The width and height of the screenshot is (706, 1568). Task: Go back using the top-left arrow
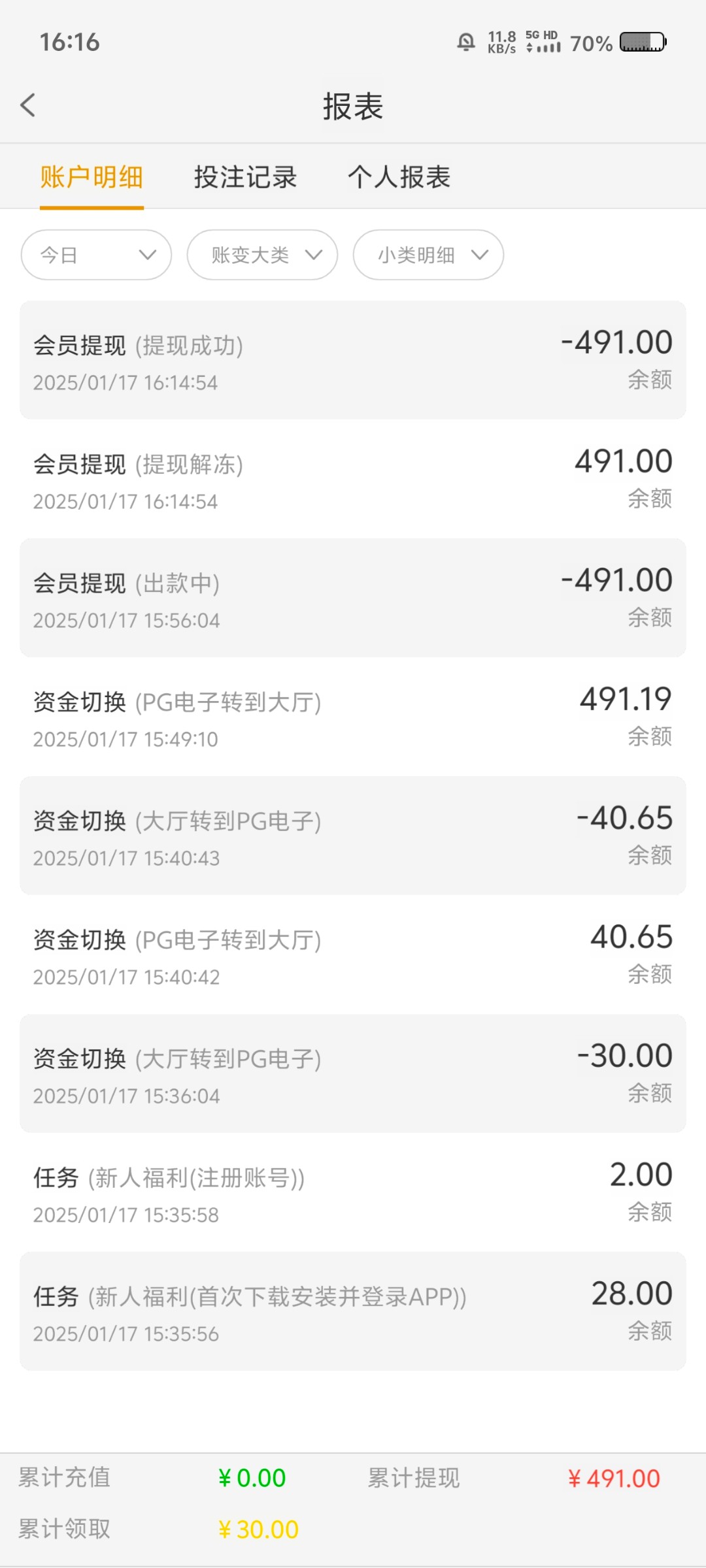coord(27,105)
